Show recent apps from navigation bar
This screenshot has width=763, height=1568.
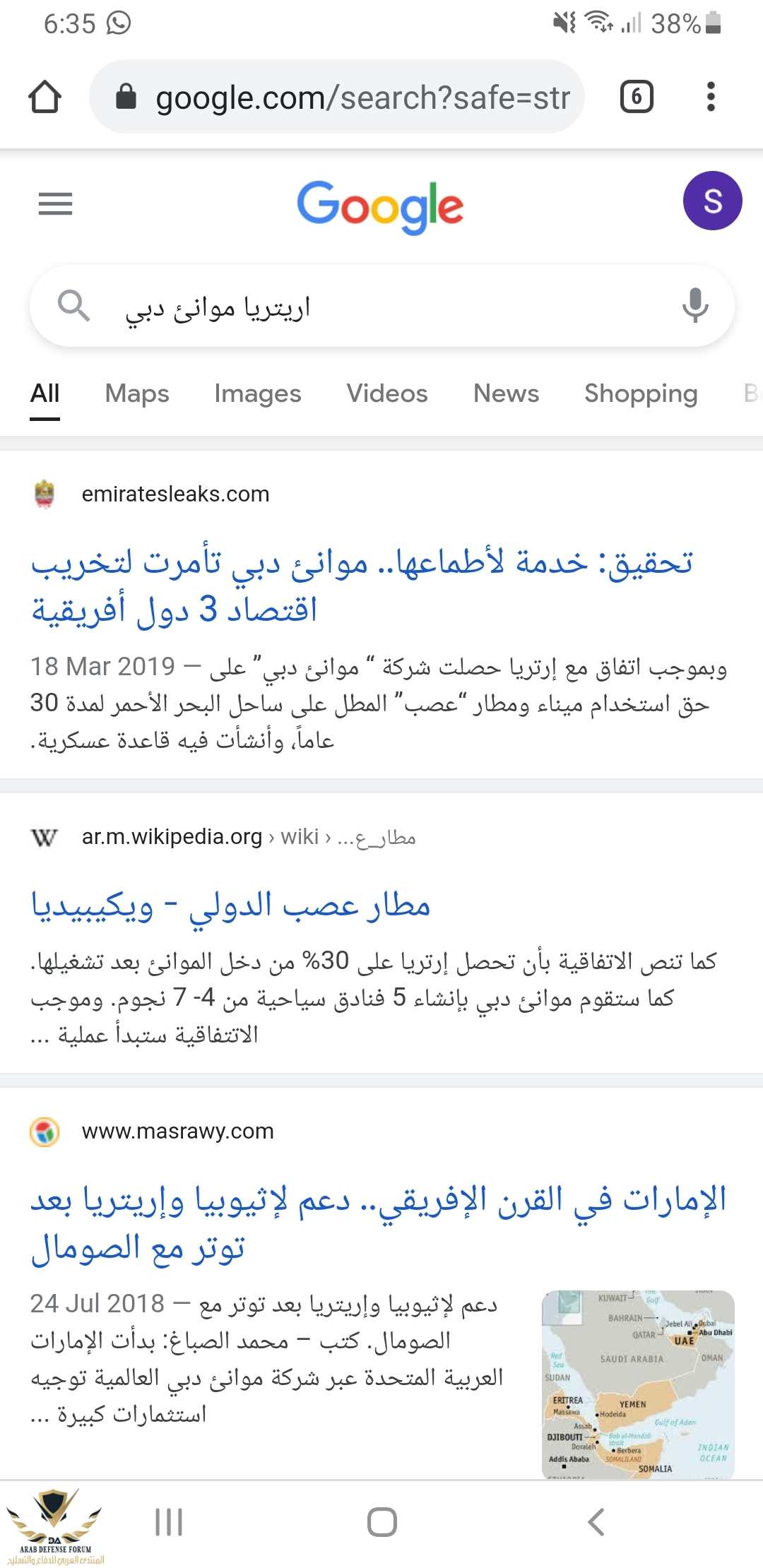click(169, 1522)
